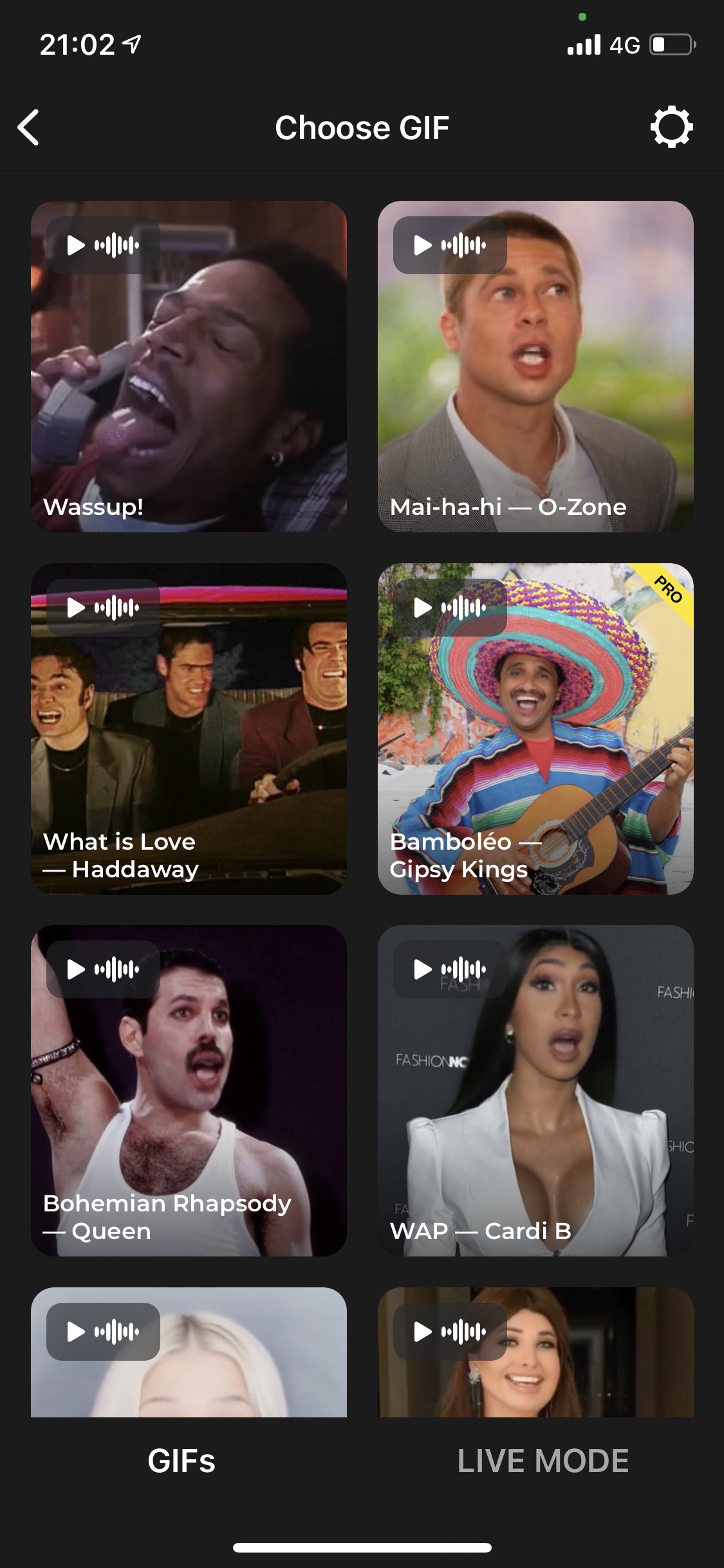Choose the WAP — Cardi B GIF

(535, 1090)
